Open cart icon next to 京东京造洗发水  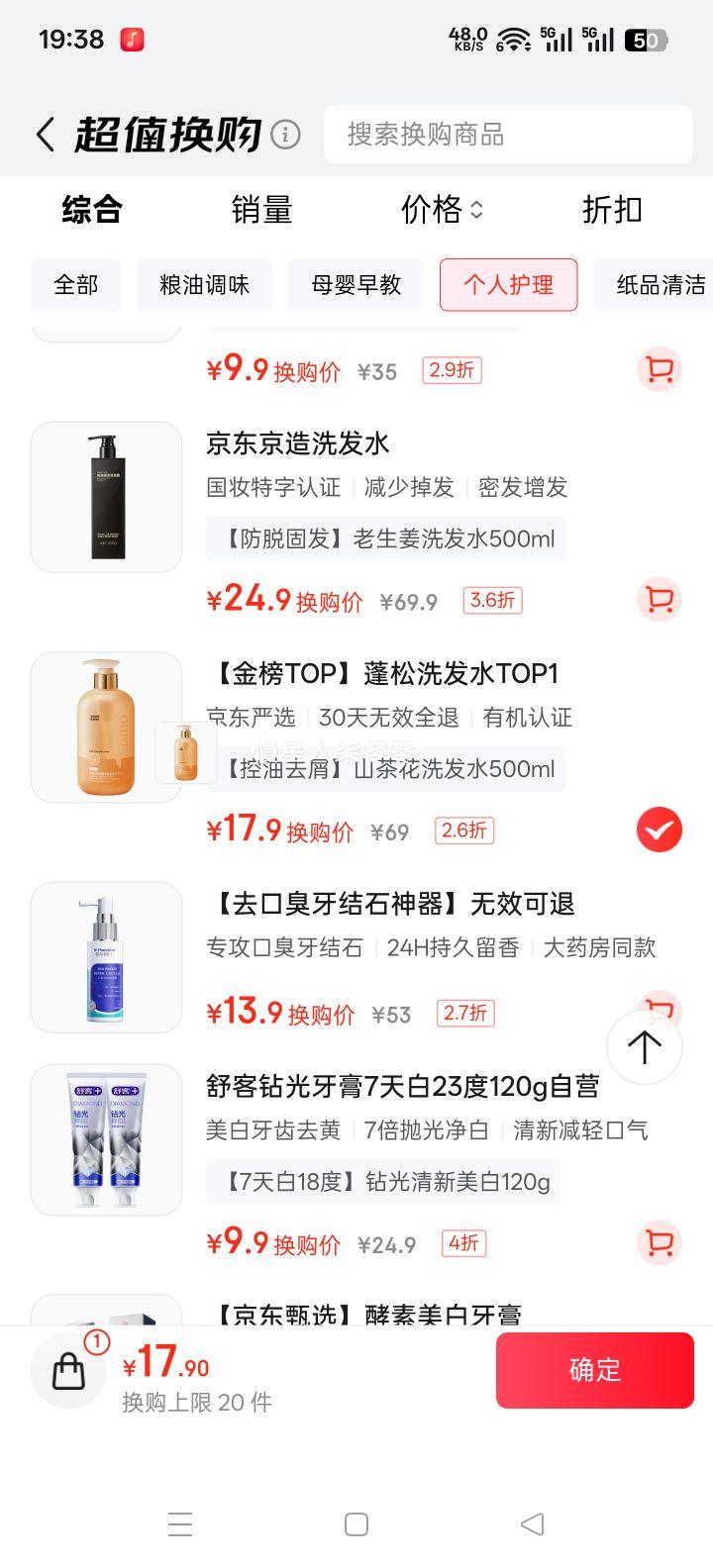pyautogui.click(x=659, y=600)
